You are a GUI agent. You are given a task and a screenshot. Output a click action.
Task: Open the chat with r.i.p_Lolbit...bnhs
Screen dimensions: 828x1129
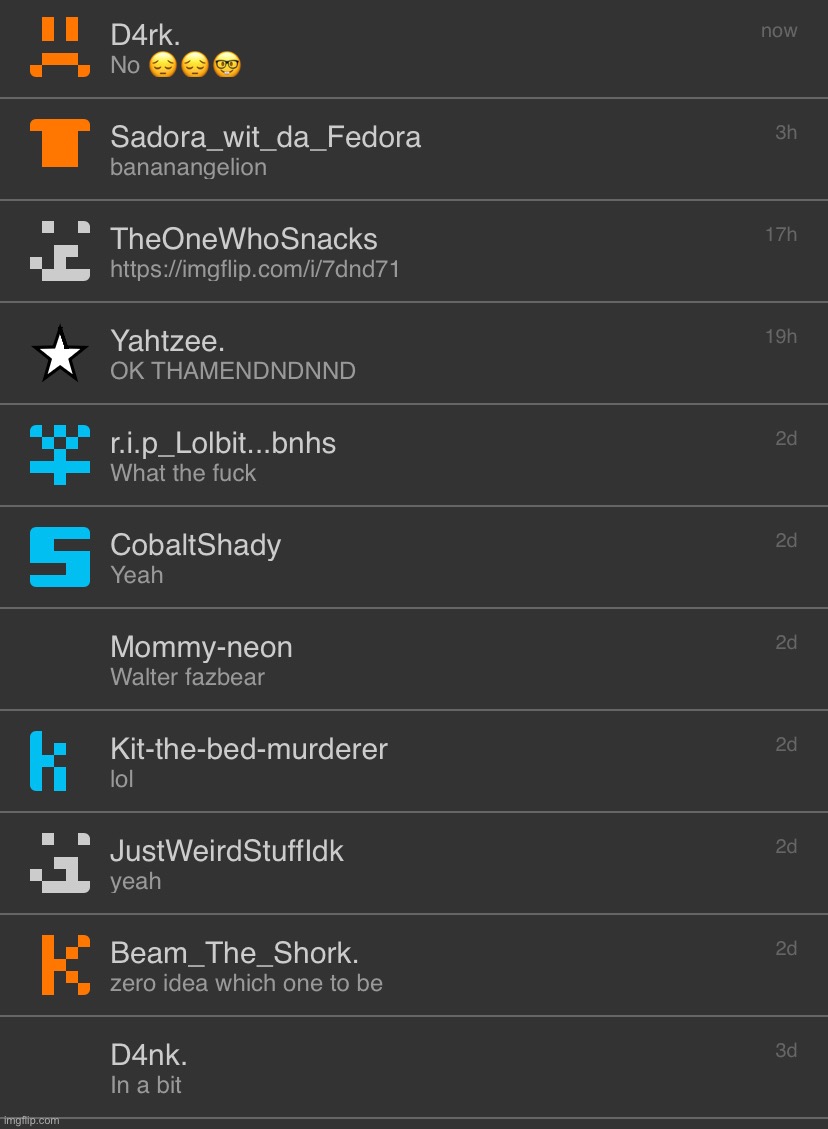414,456
